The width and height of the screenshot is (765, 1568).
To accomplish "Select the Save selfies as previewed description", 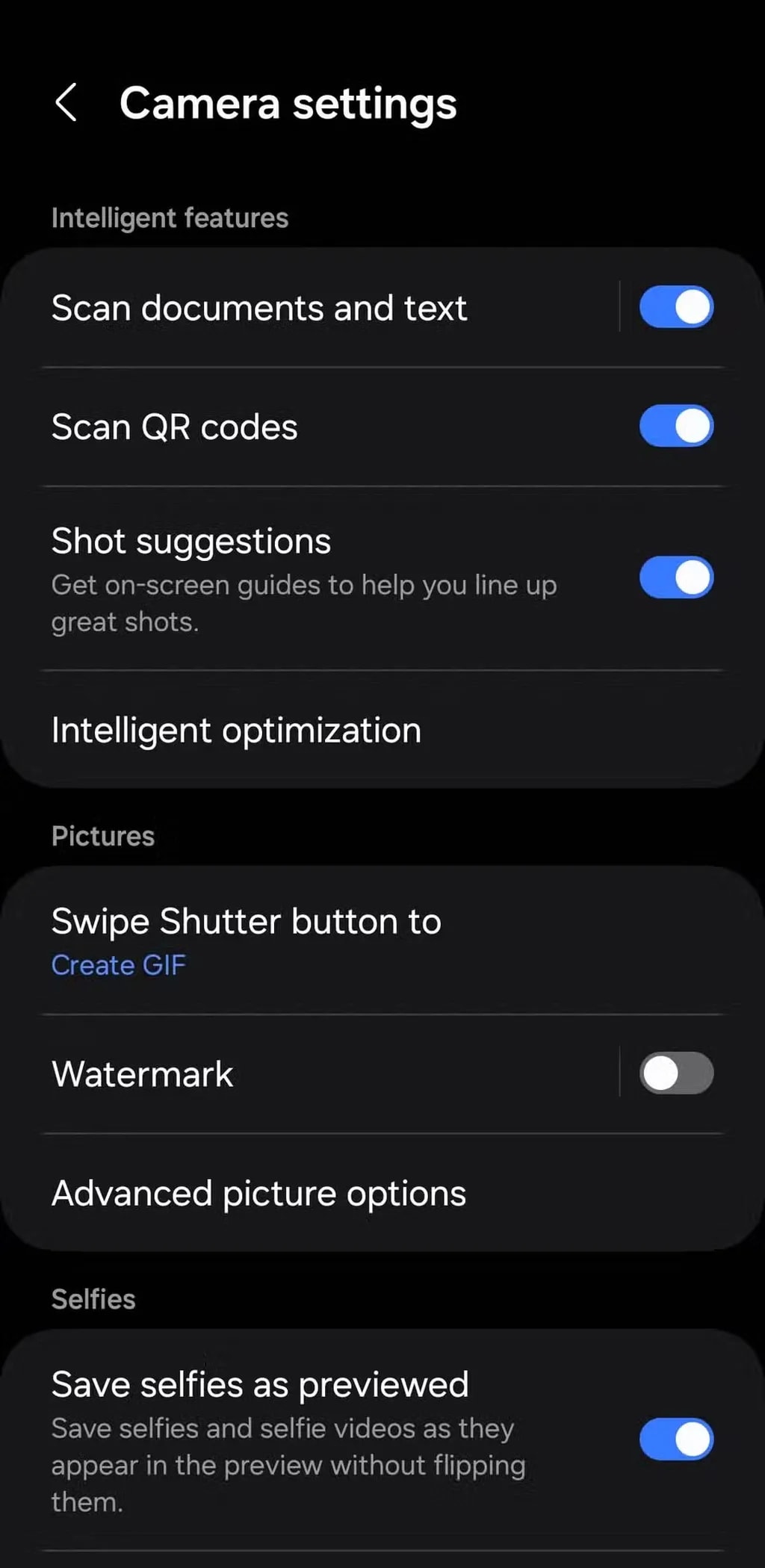I will point(288,1464).
